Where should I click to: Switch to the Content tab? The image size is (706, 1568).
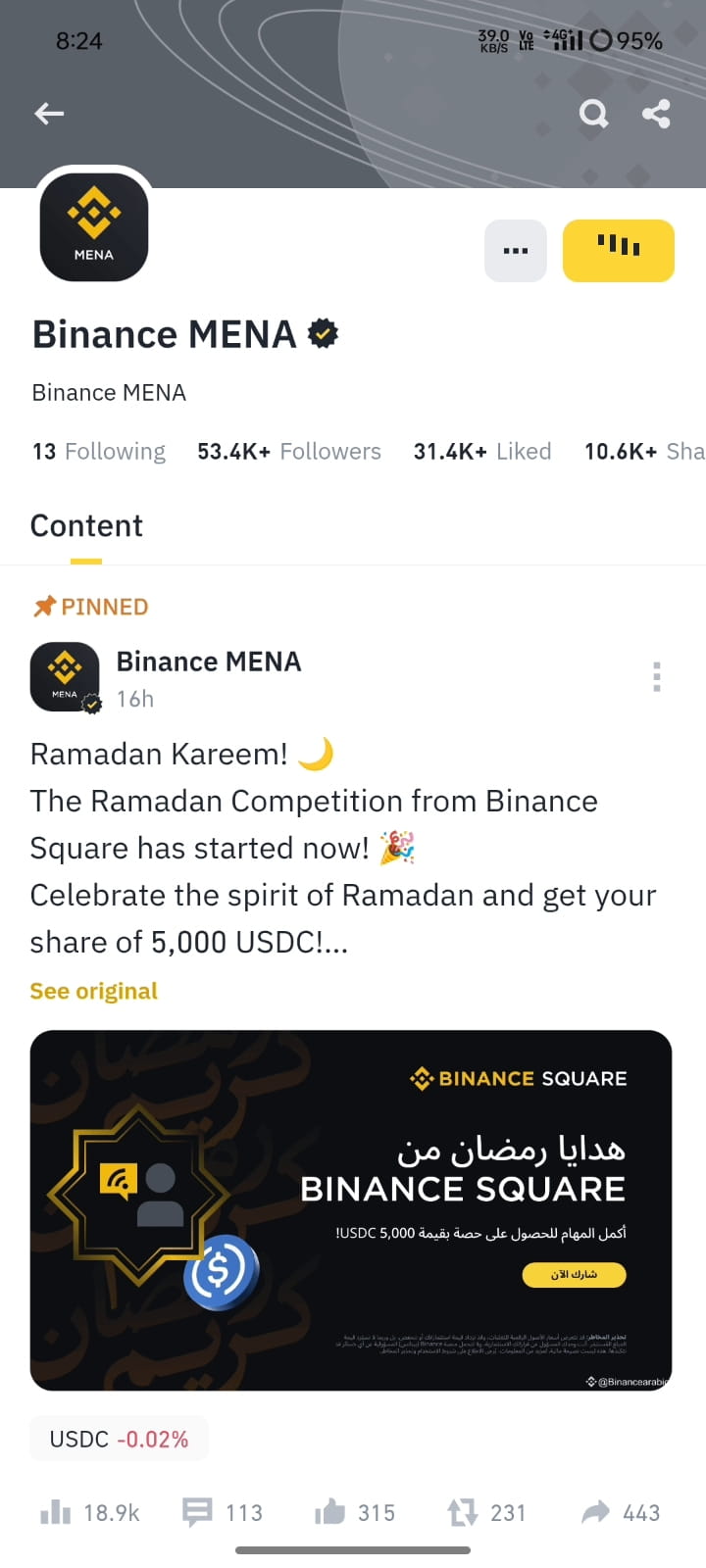coord(86,526)
